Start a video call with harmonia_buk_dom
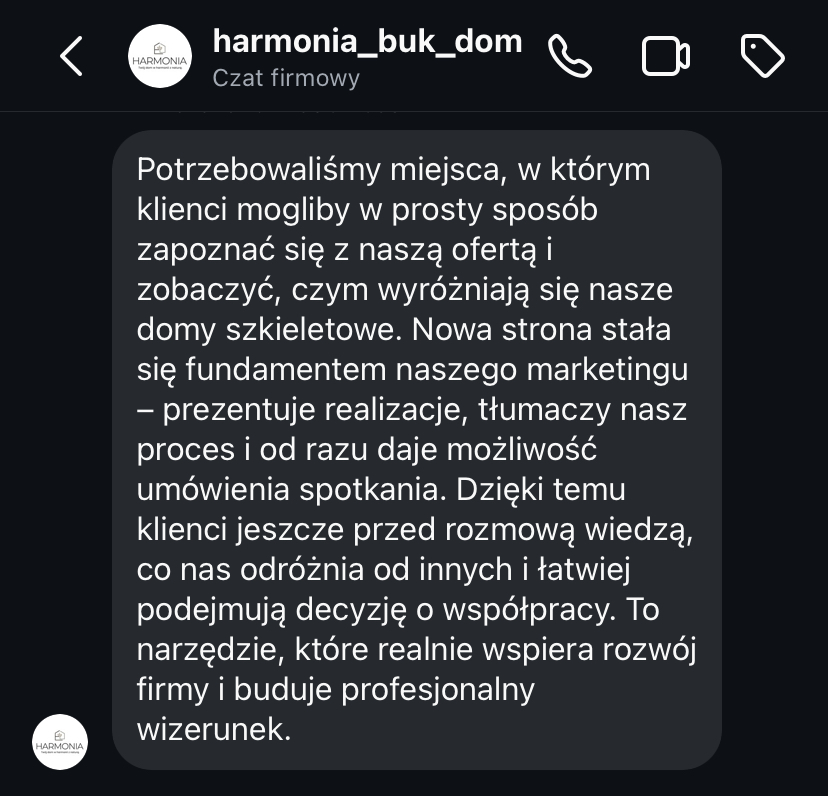Screen dimensions: 828x796 click(665, 56)
